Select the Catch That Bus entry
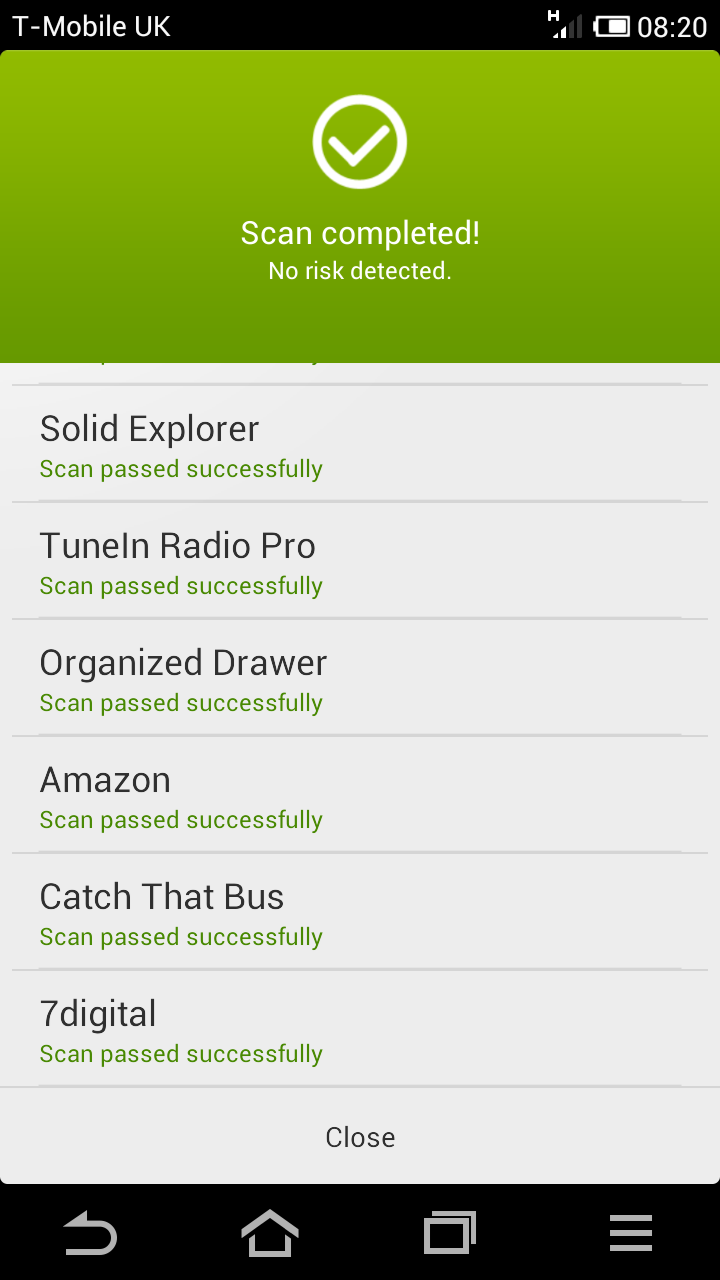The image size is (720, 1280). pyautogui.click(x=360, y=912)
